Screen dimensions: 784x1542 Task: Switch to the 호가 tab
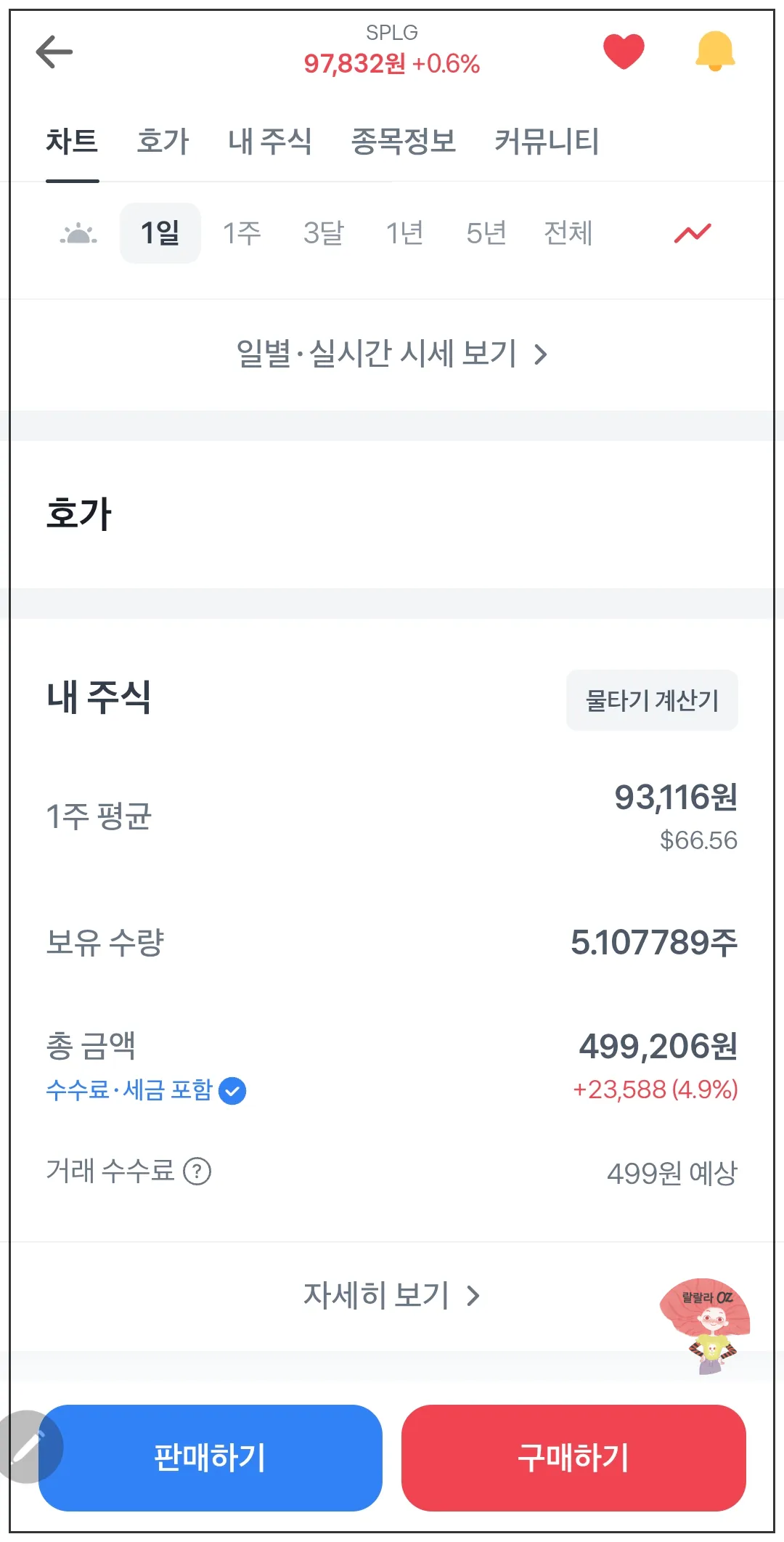coord(161,142)
